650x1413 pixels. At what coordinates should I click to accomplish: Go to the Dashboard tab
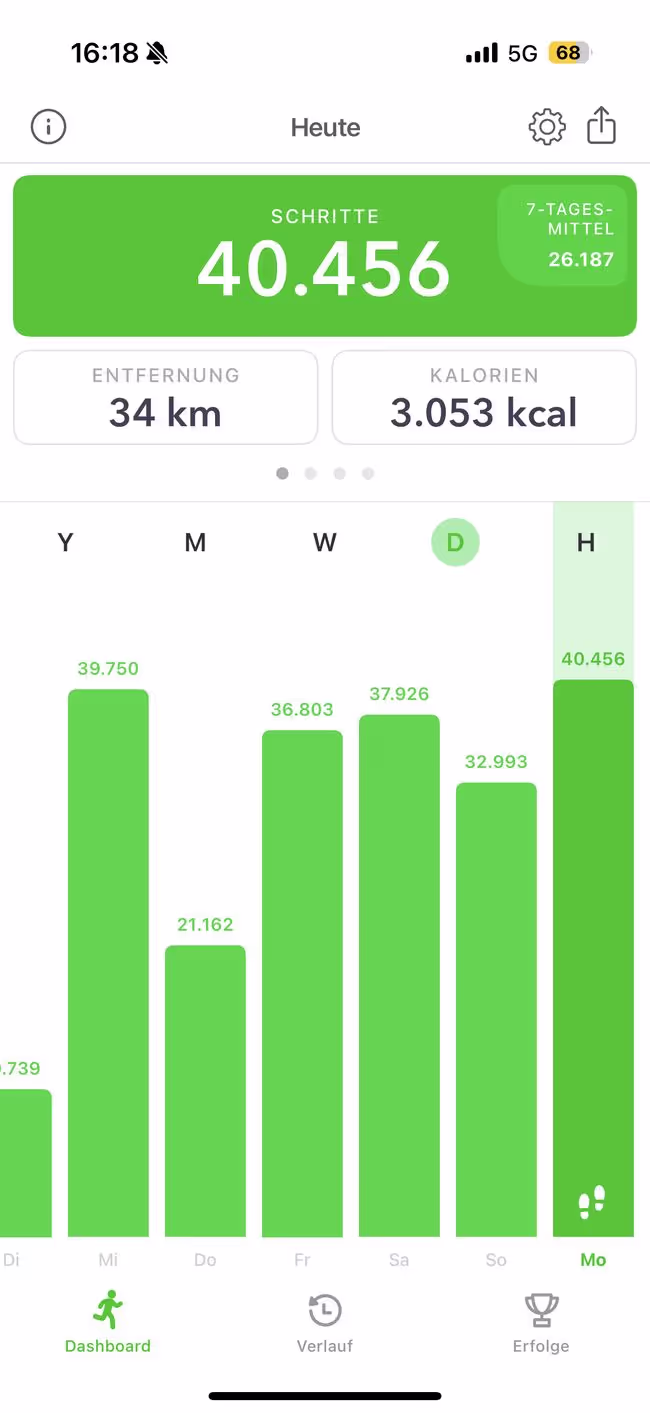click(x=108, y=1322)
